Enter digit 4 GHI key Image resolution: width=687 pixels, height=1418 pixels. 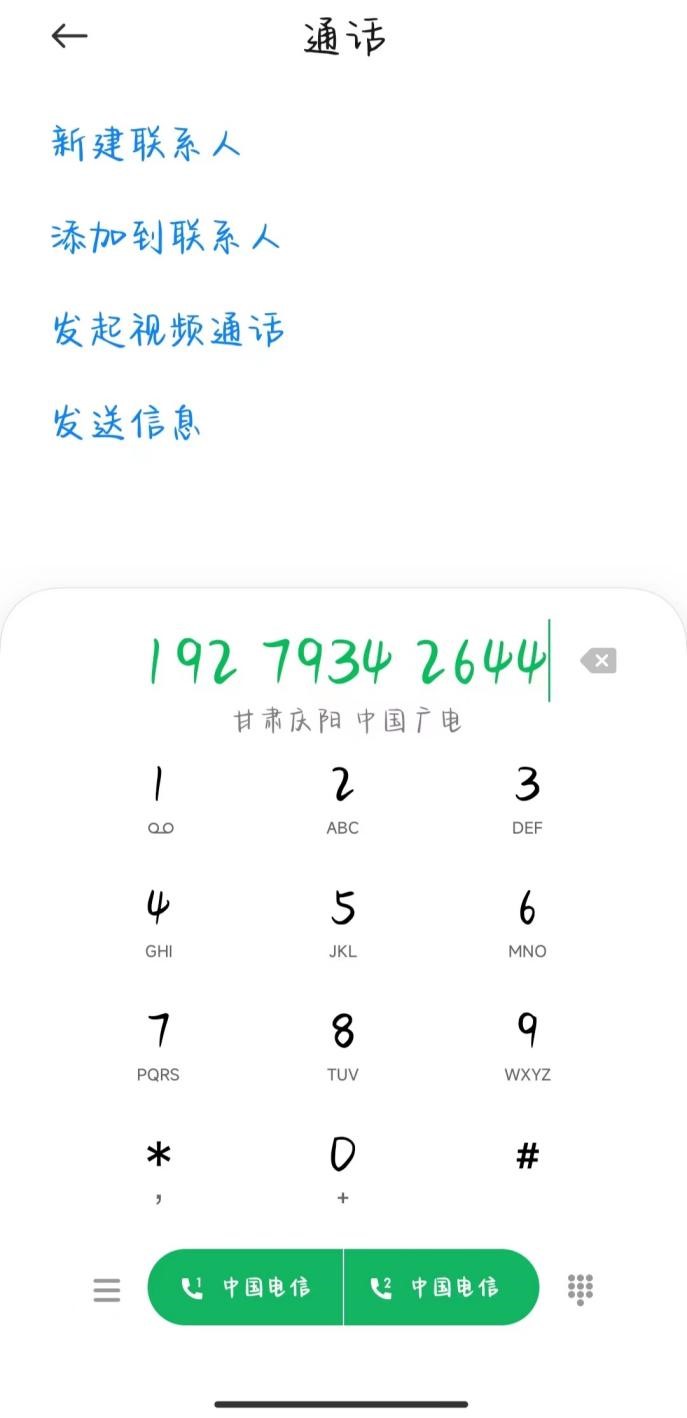(x=159, y=923)
